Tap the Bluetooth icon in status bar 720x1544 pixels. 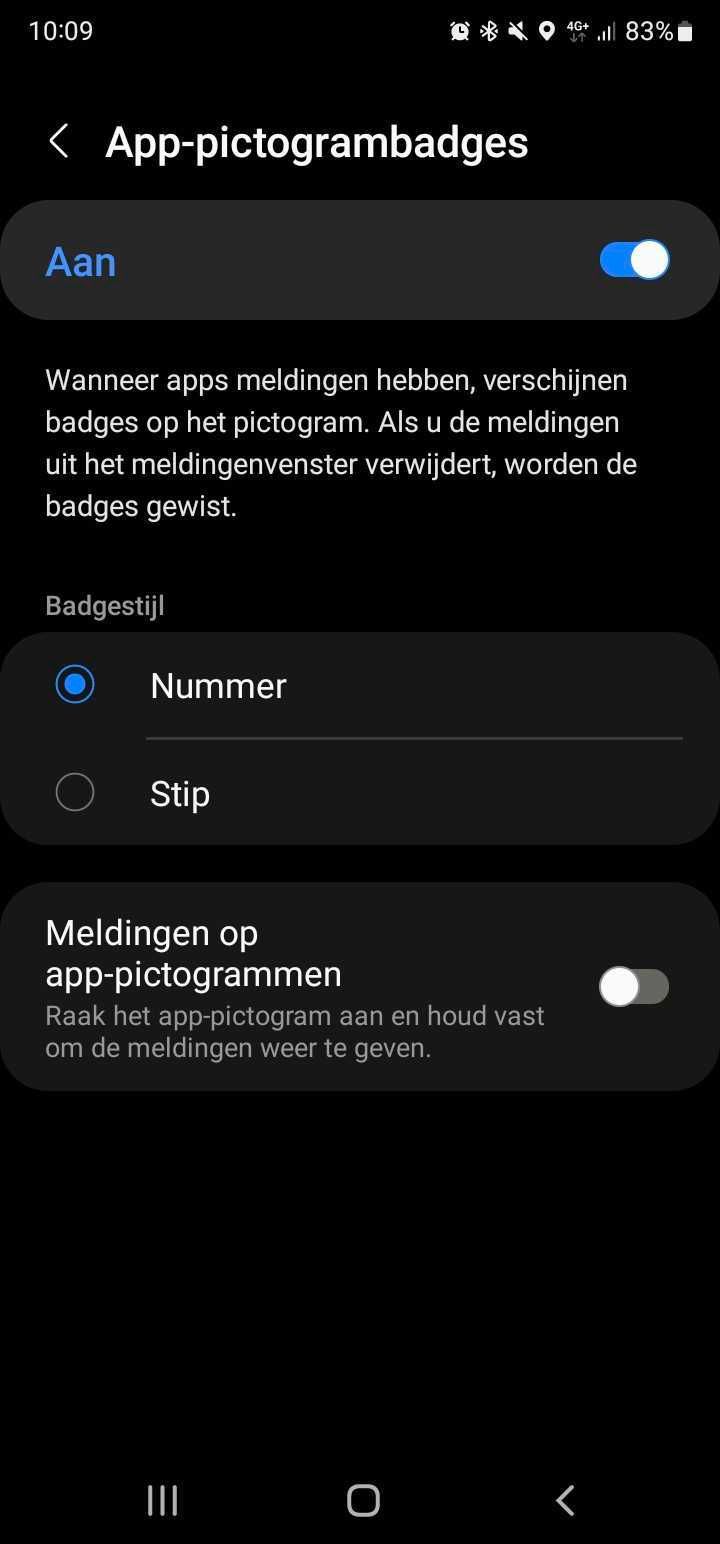(x=489, y=31)
